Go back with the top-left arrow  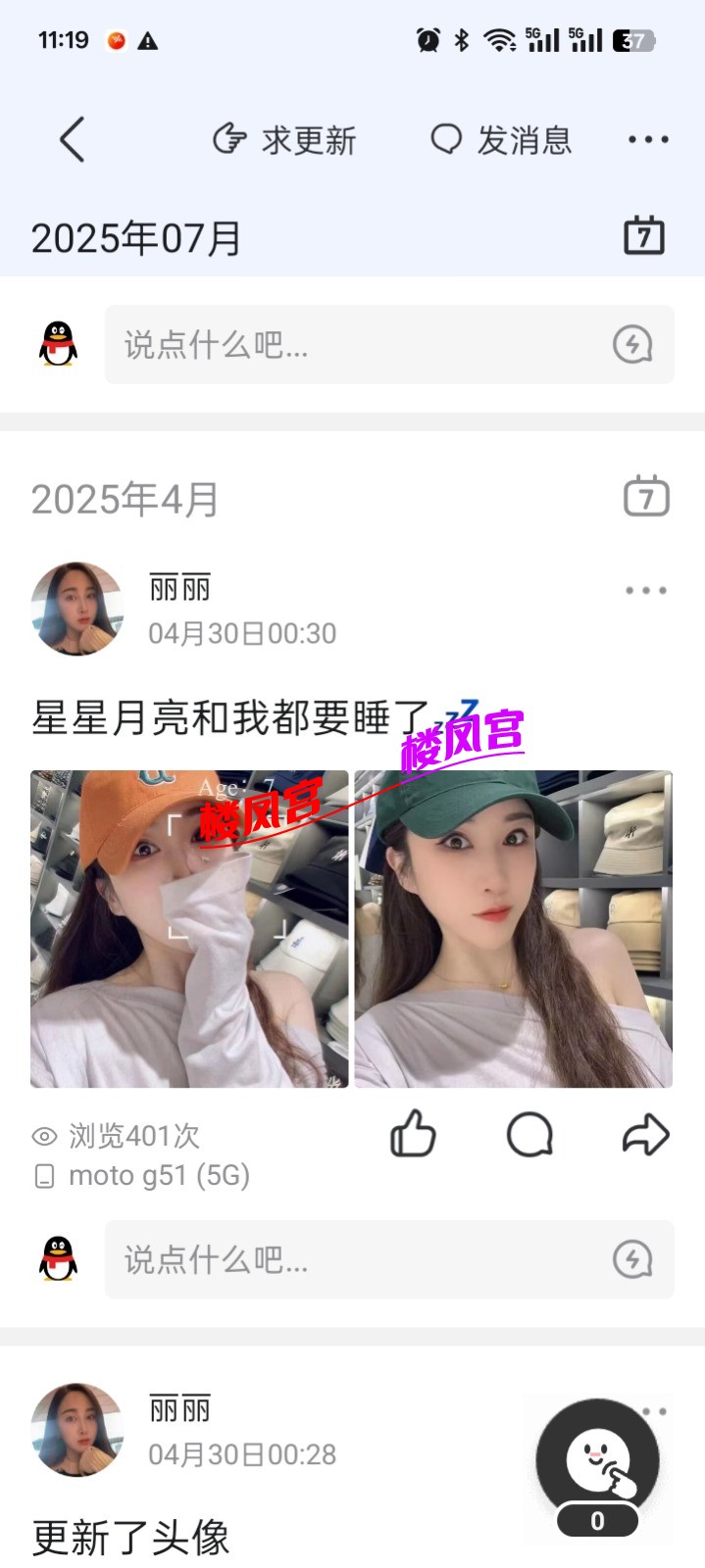pos(72,139)
